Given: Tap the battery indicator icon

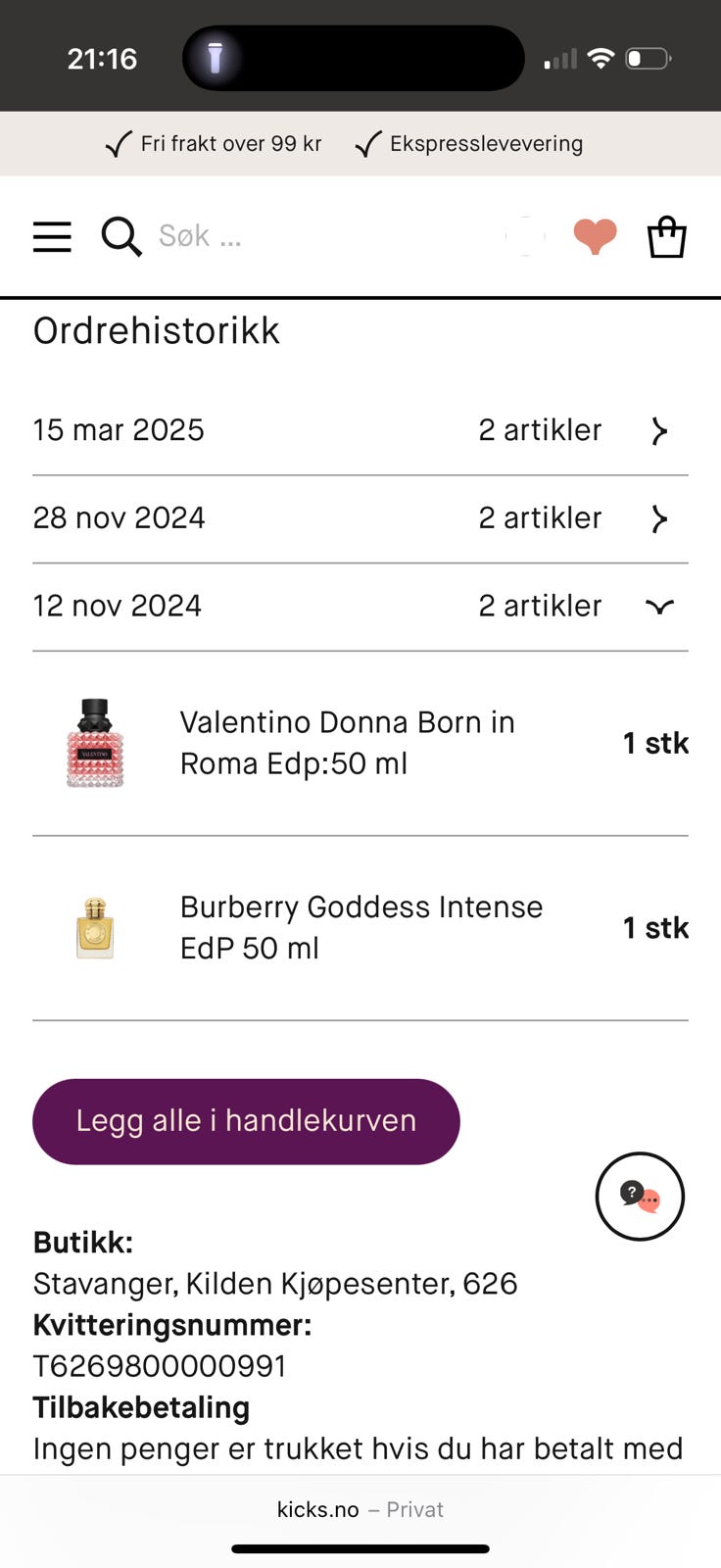Looking at the screenshot, I should click(x=648, y=57).
